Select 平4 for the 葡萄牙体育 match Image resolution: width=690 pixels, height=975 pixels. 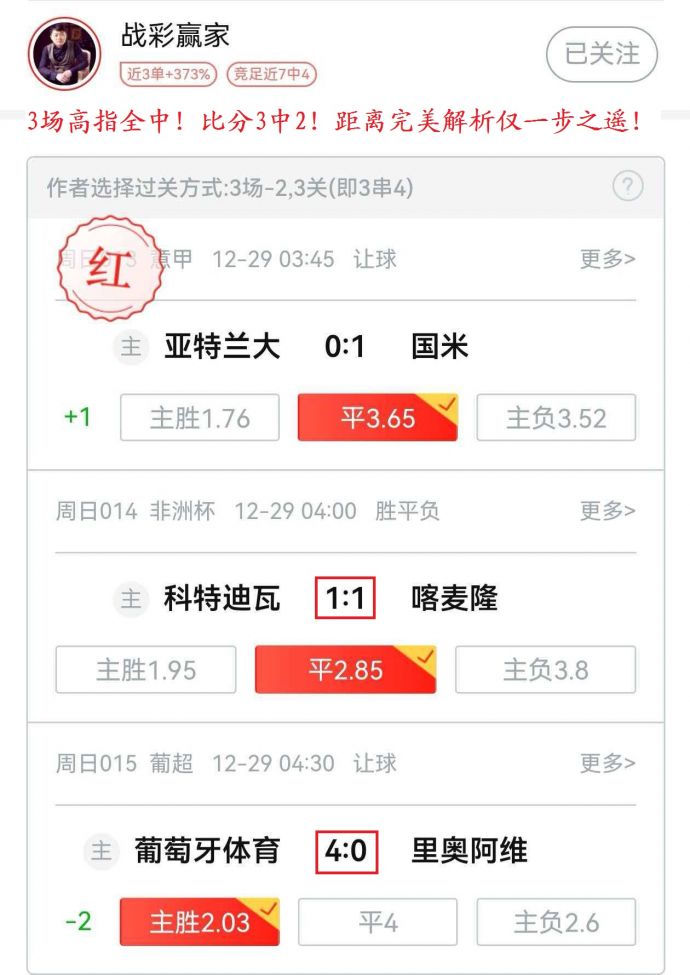tap(377, 922)
